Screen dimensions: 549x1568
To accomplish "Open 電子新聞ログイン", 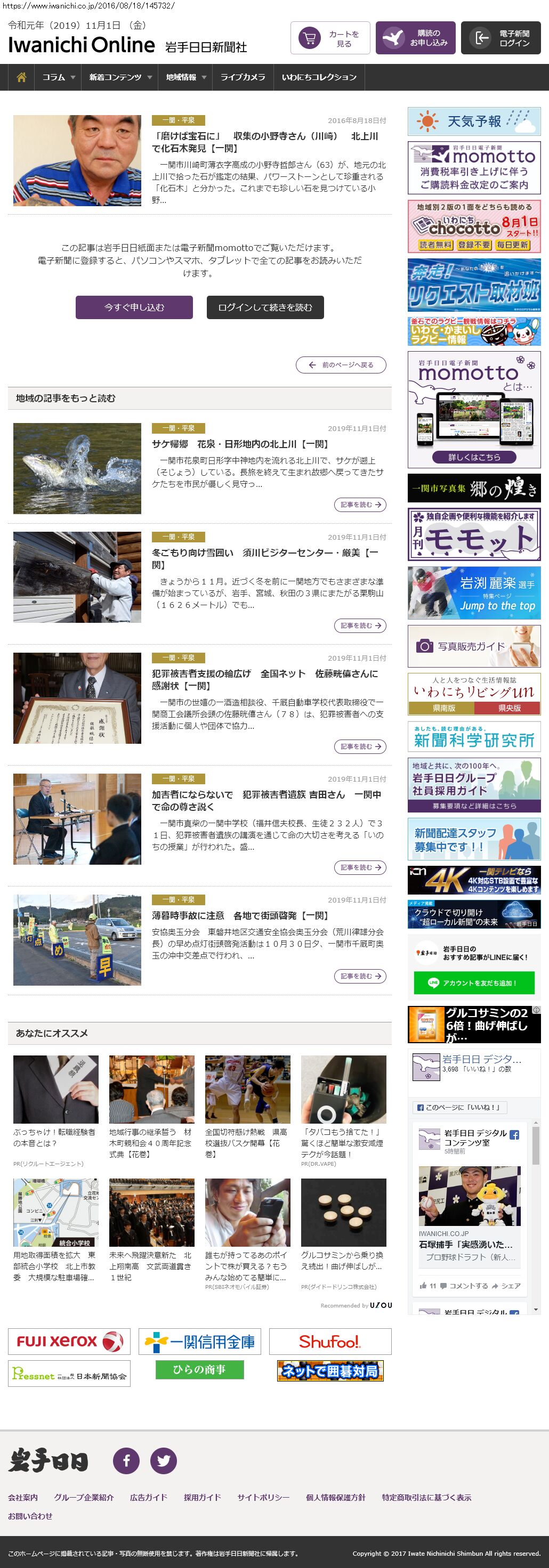I will coord(500,38).
